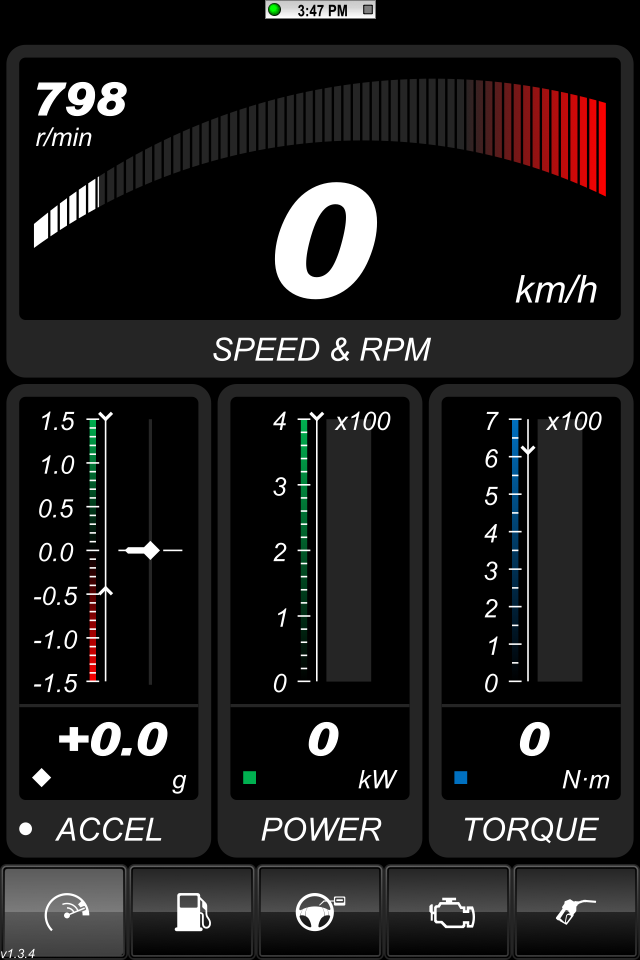This screenshot has height=960, width=640.
Task: Open the fuel pump tab
Action: pos(192,911)
